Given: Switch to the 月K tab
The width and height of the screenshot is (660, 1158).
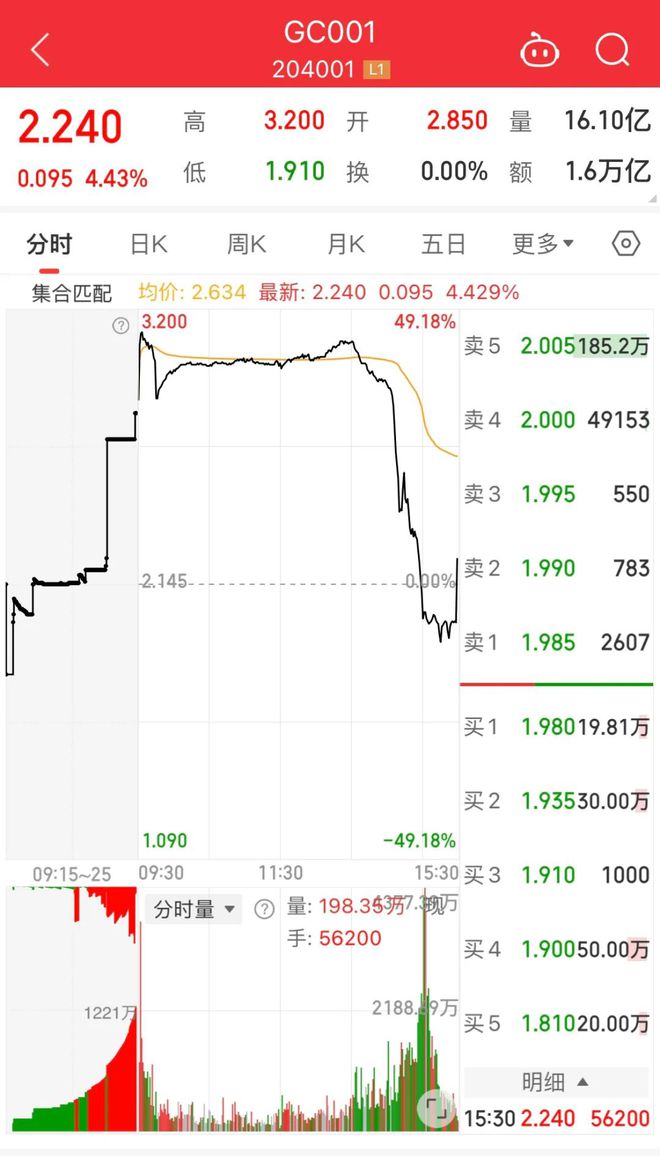Looking at the screenshot, I should click(346, 244).
